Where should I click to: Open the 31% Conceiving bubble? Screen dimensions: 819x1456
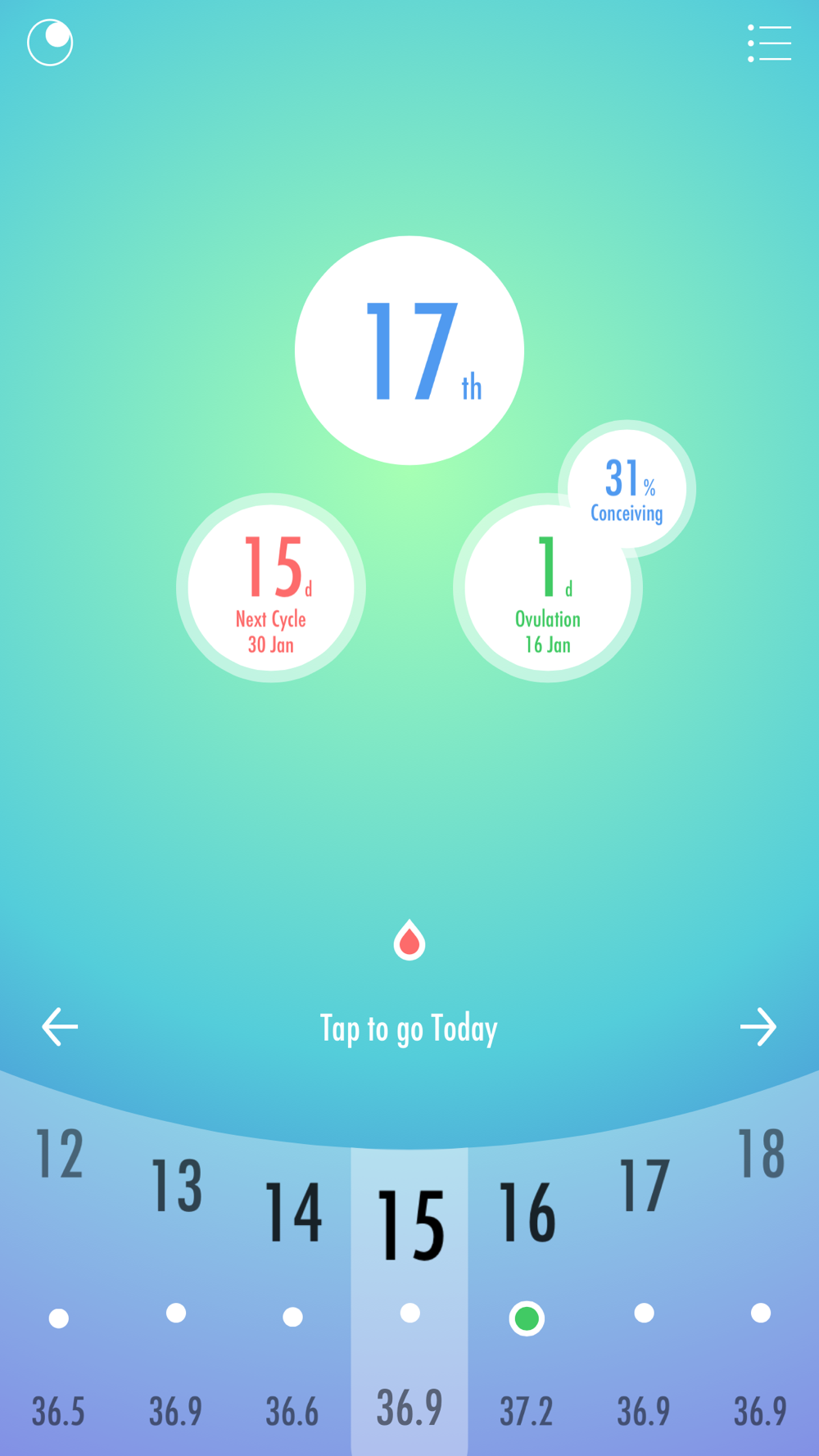coord(627,489)
